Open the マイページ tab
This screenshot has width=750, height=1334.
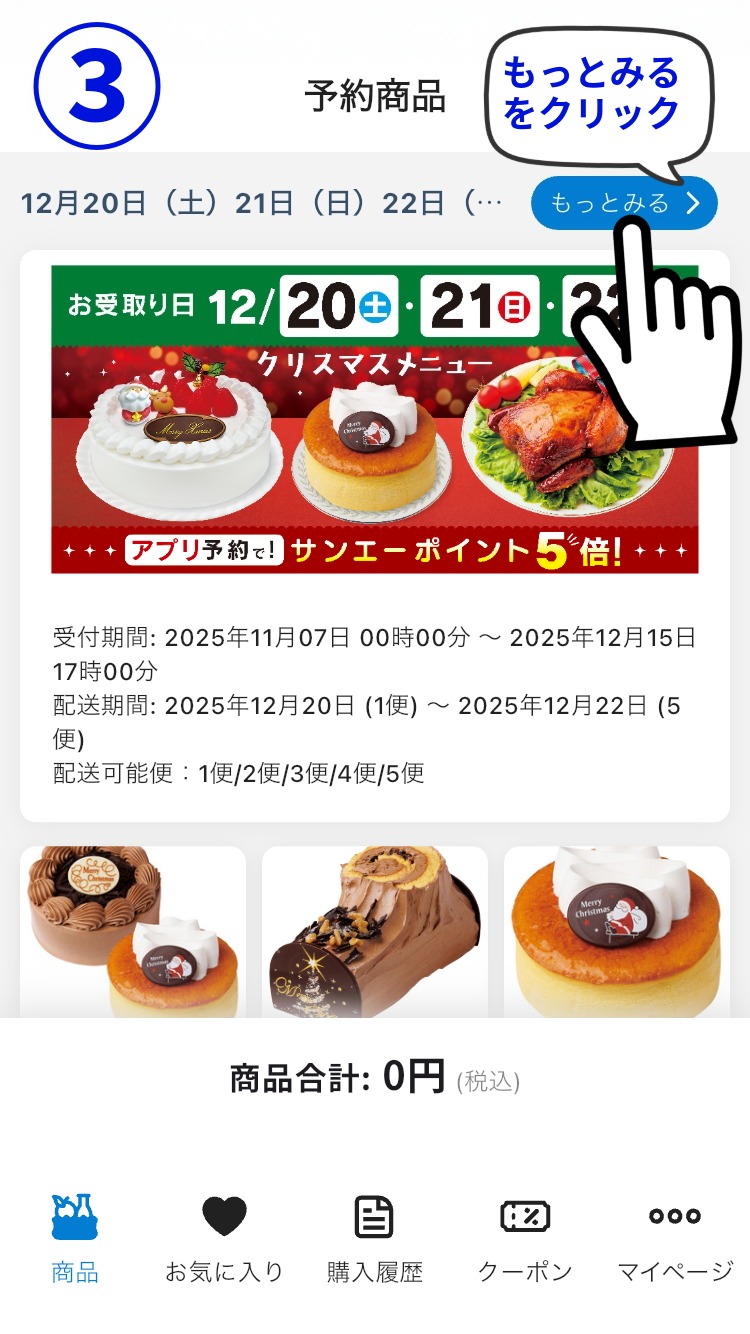tap(675, 1240)
